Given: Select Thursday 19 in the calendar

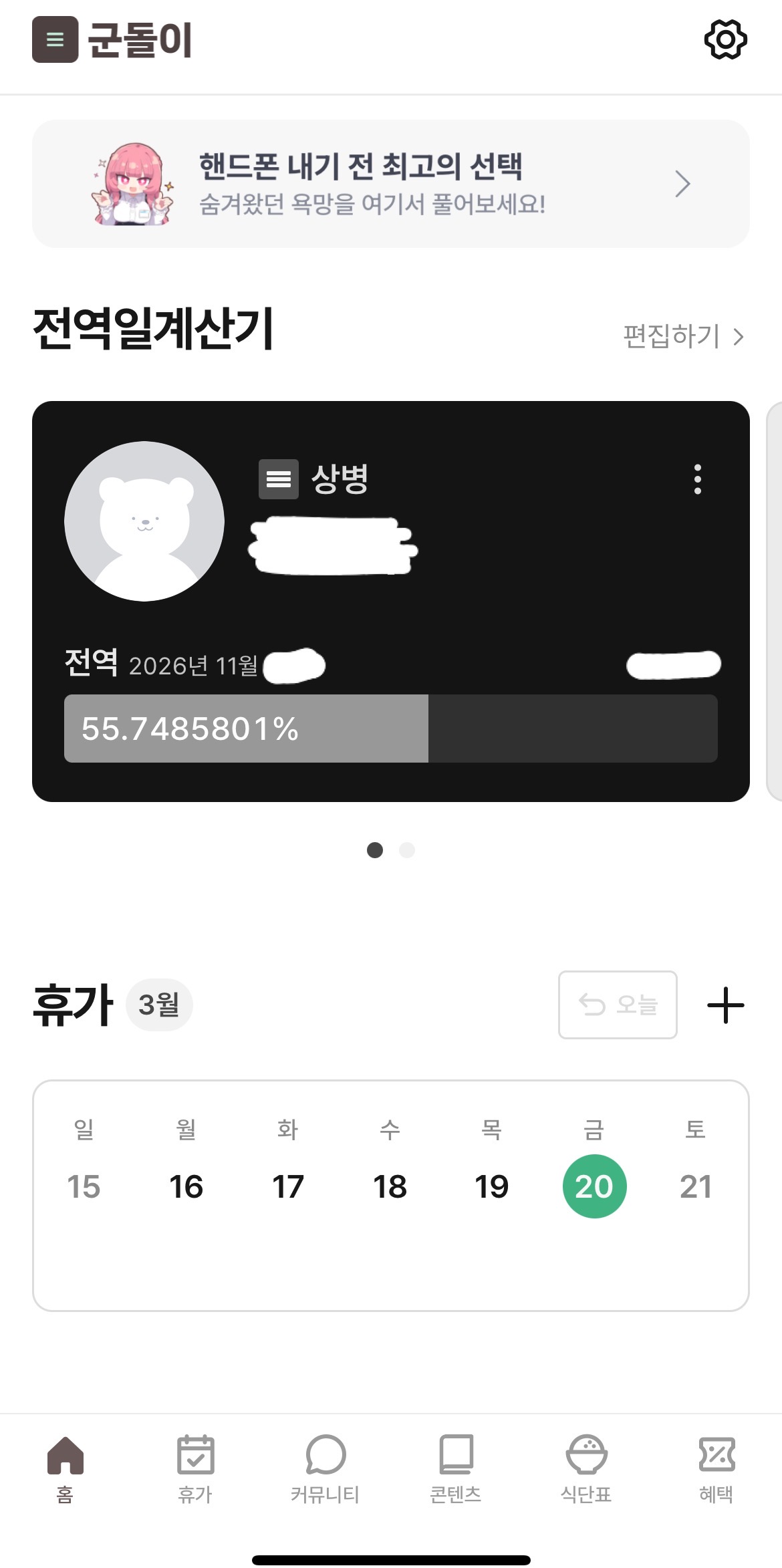Looking at the screenshot, I should click(492, 1186).
